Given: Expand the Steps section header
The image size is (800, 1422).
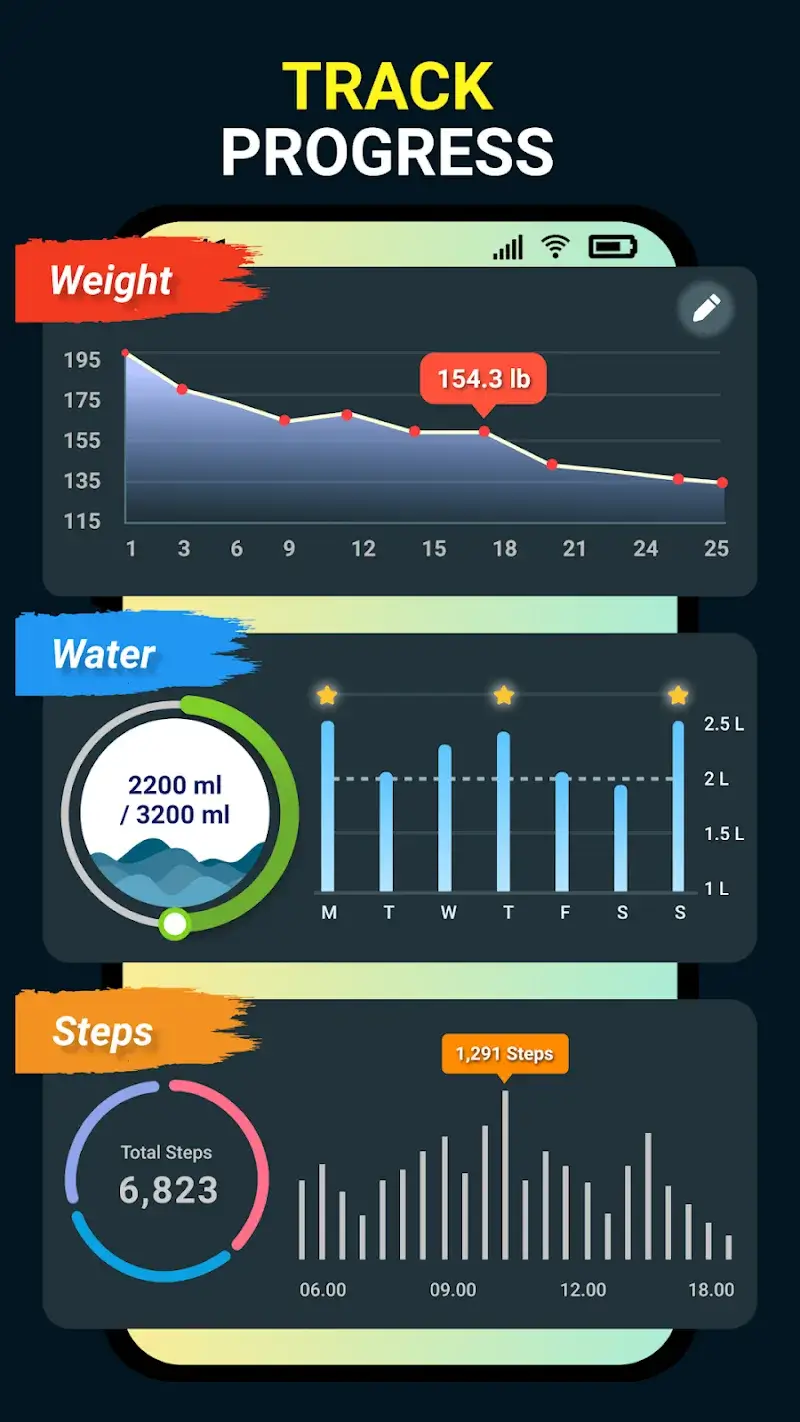Looking at the screenshot, I should pyautogui.click(x=104, y=1032).
